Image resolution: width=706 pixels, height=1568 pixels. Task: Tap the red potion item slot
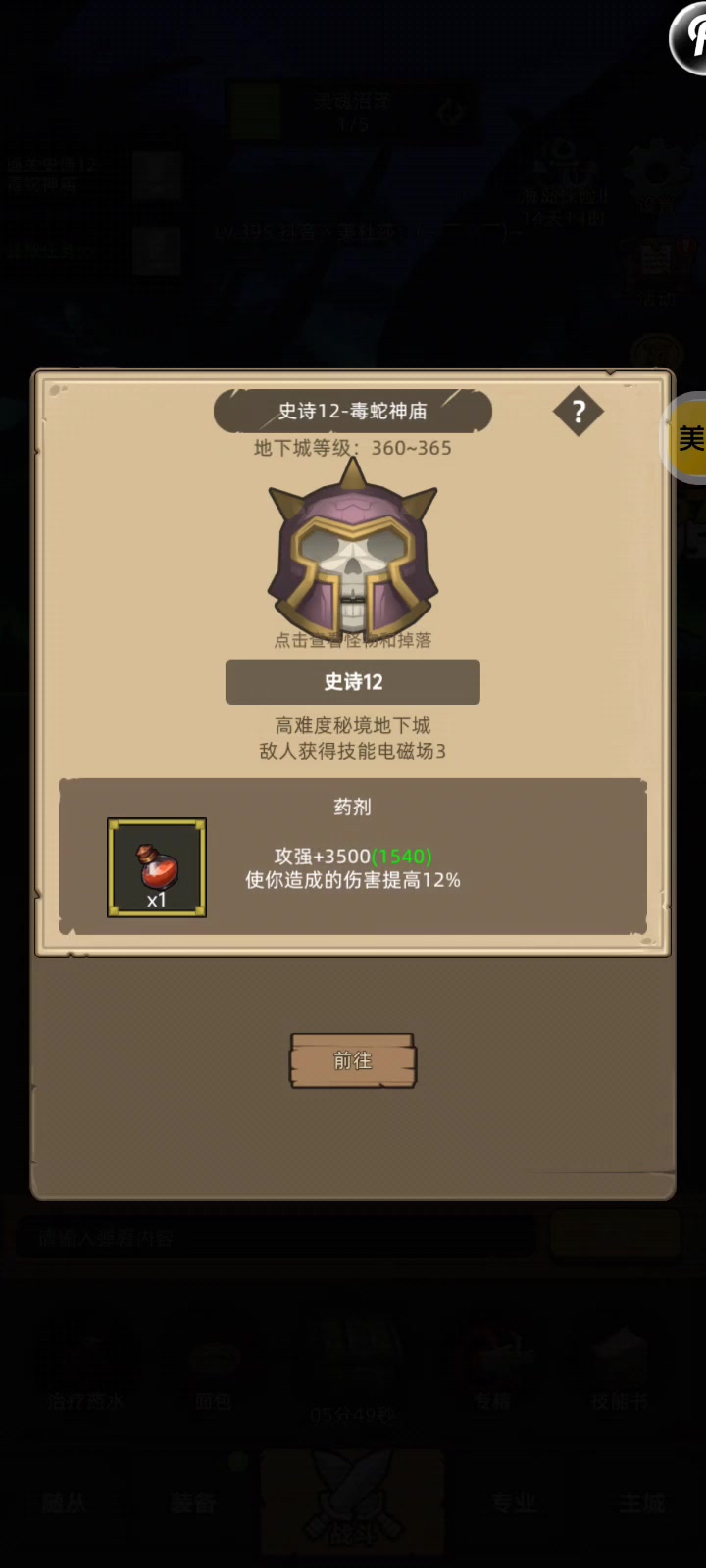(x=157, y=867)
